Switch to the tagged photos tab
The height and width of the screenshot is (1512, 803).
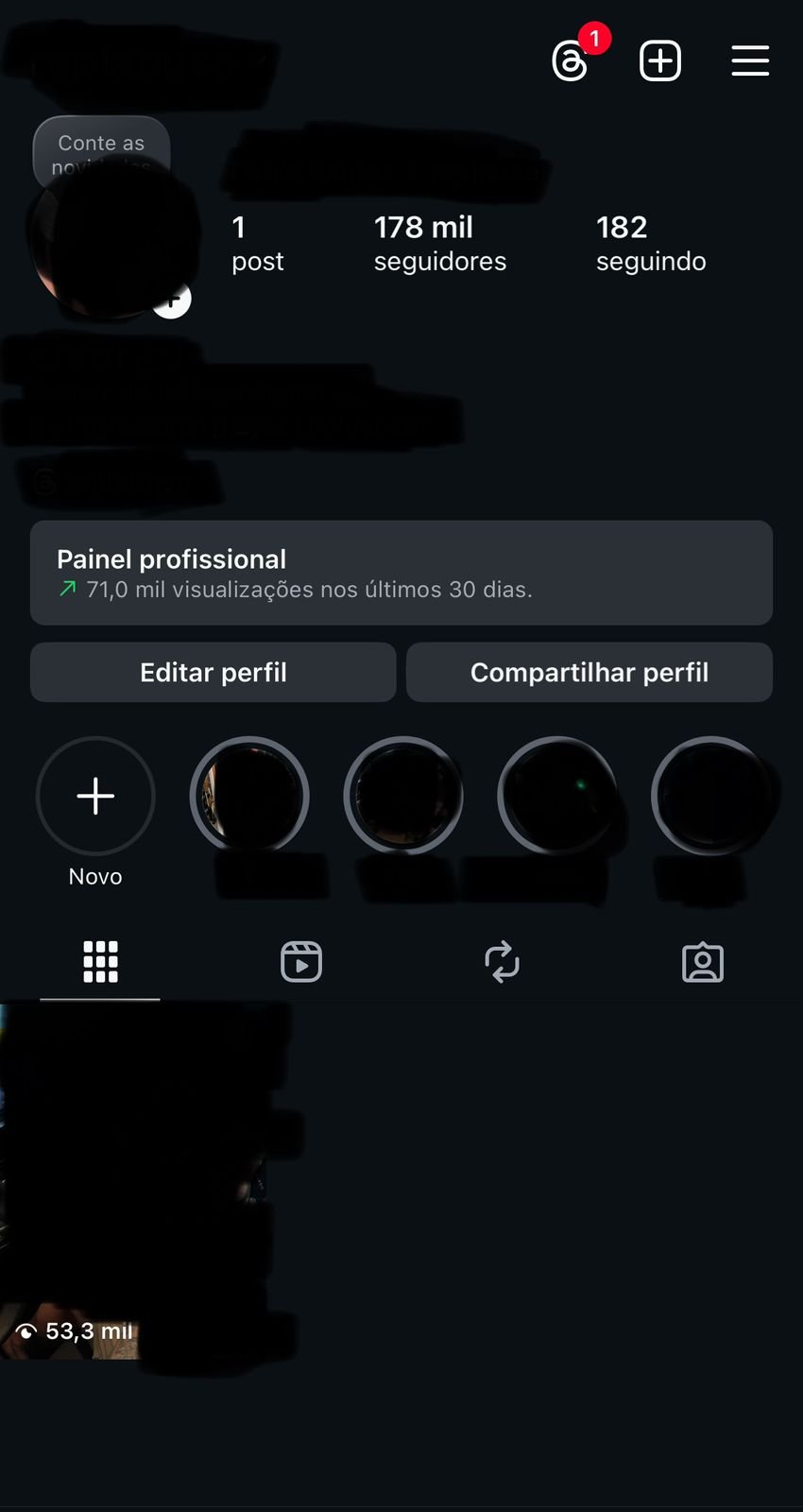point(702,962)
